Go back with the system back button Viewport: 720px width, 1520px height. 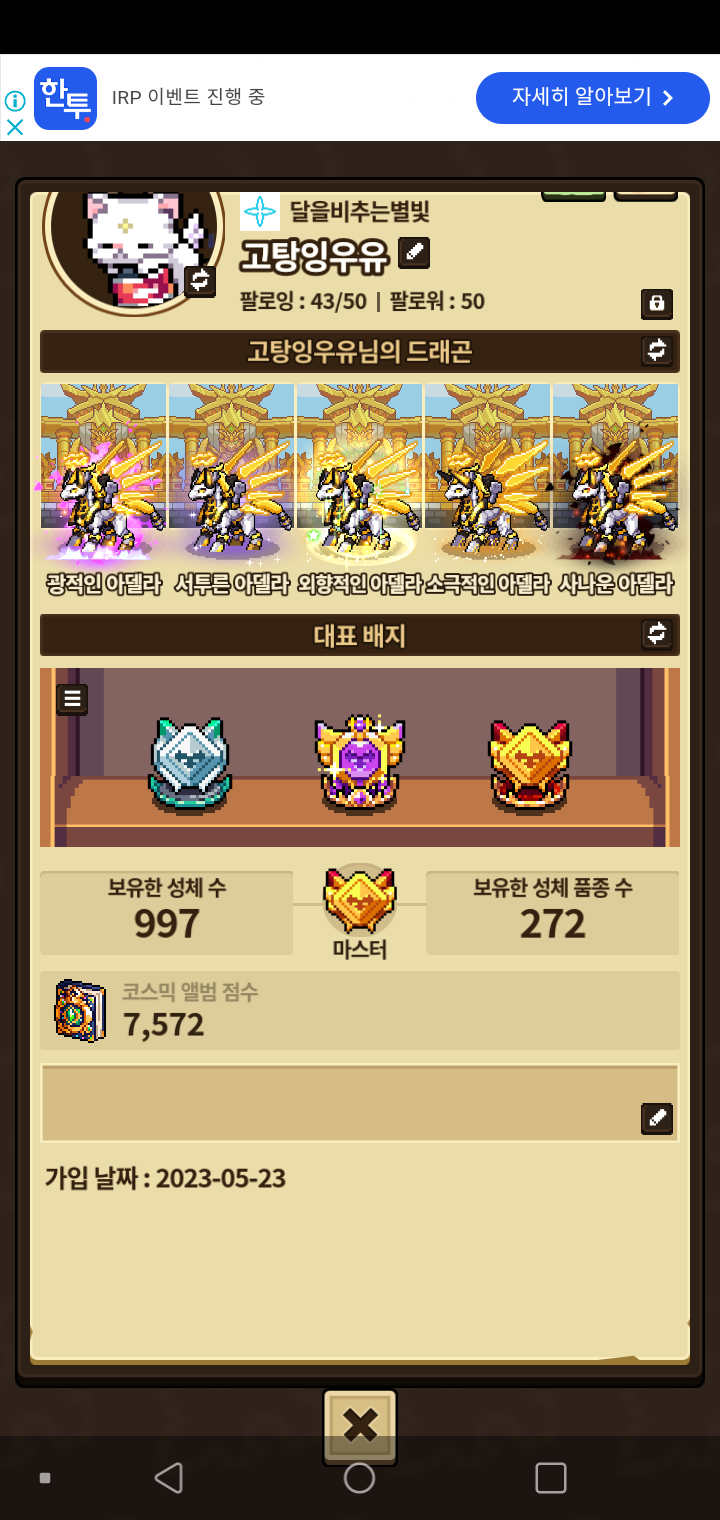coord(168,1478)
